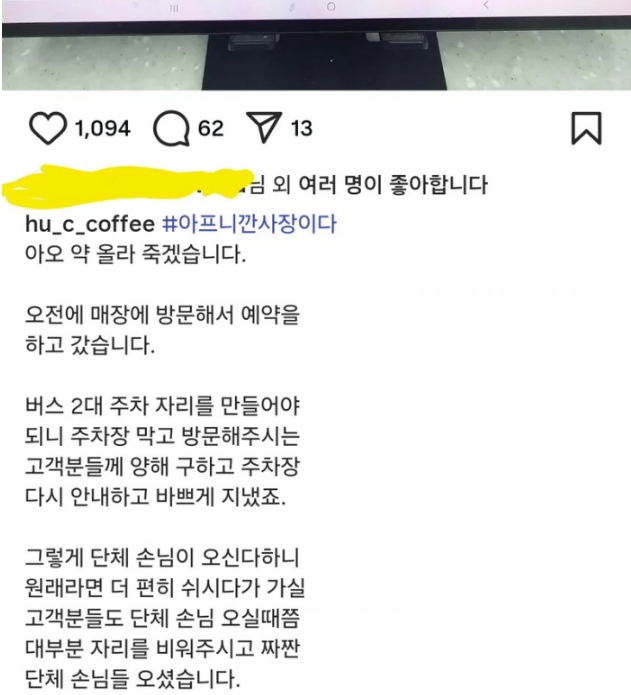
Task: Bookmark the hu_c_coffee post
Action: pyautogui.click(x=586, y=128)
